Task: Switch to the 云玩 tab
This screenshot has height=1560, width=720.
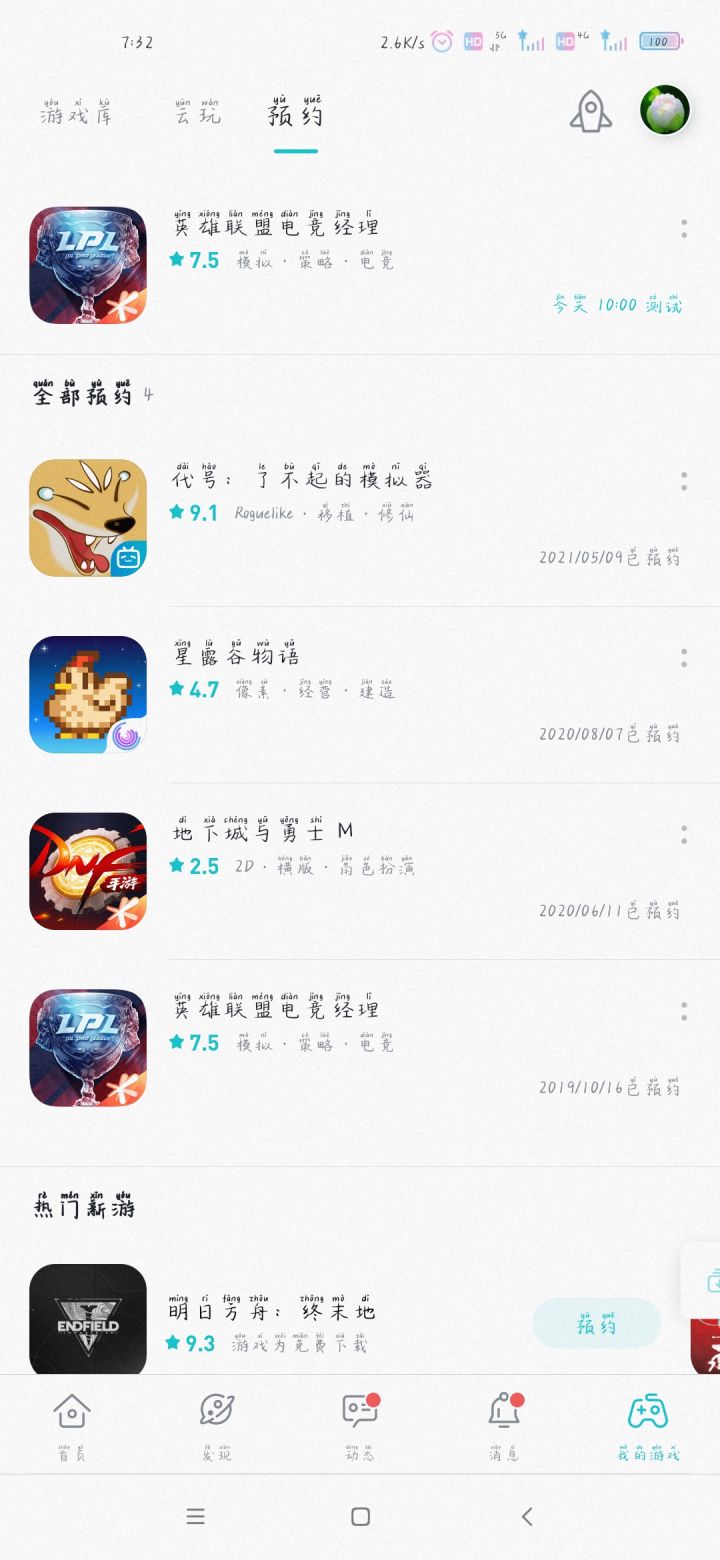Action: click(198, 113)
